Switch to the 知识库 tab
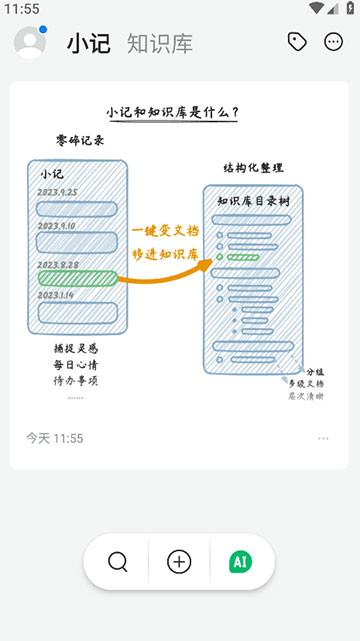Image resolution: width=360 pixels, height=641 pixels. [160, 43]
